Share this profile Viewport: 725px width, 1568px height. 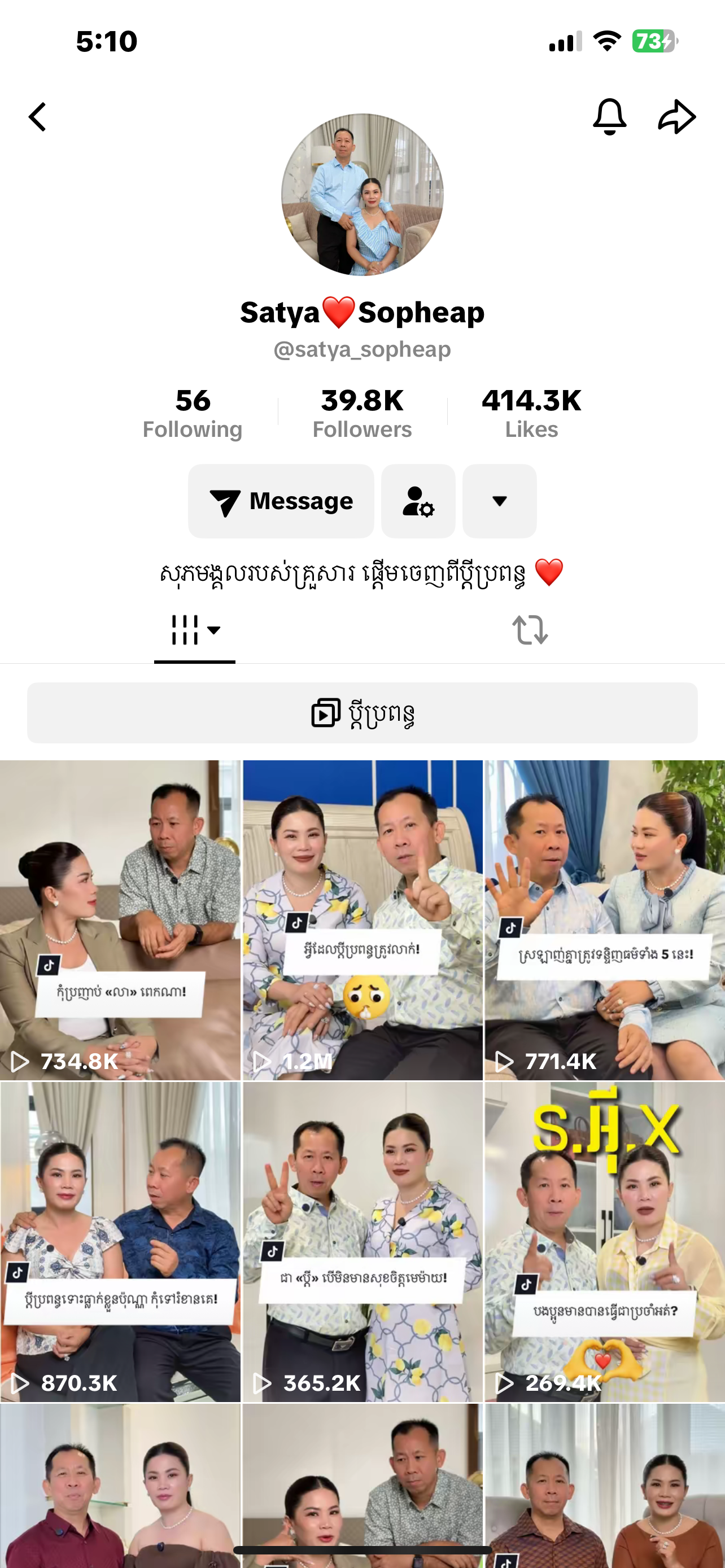676,116
